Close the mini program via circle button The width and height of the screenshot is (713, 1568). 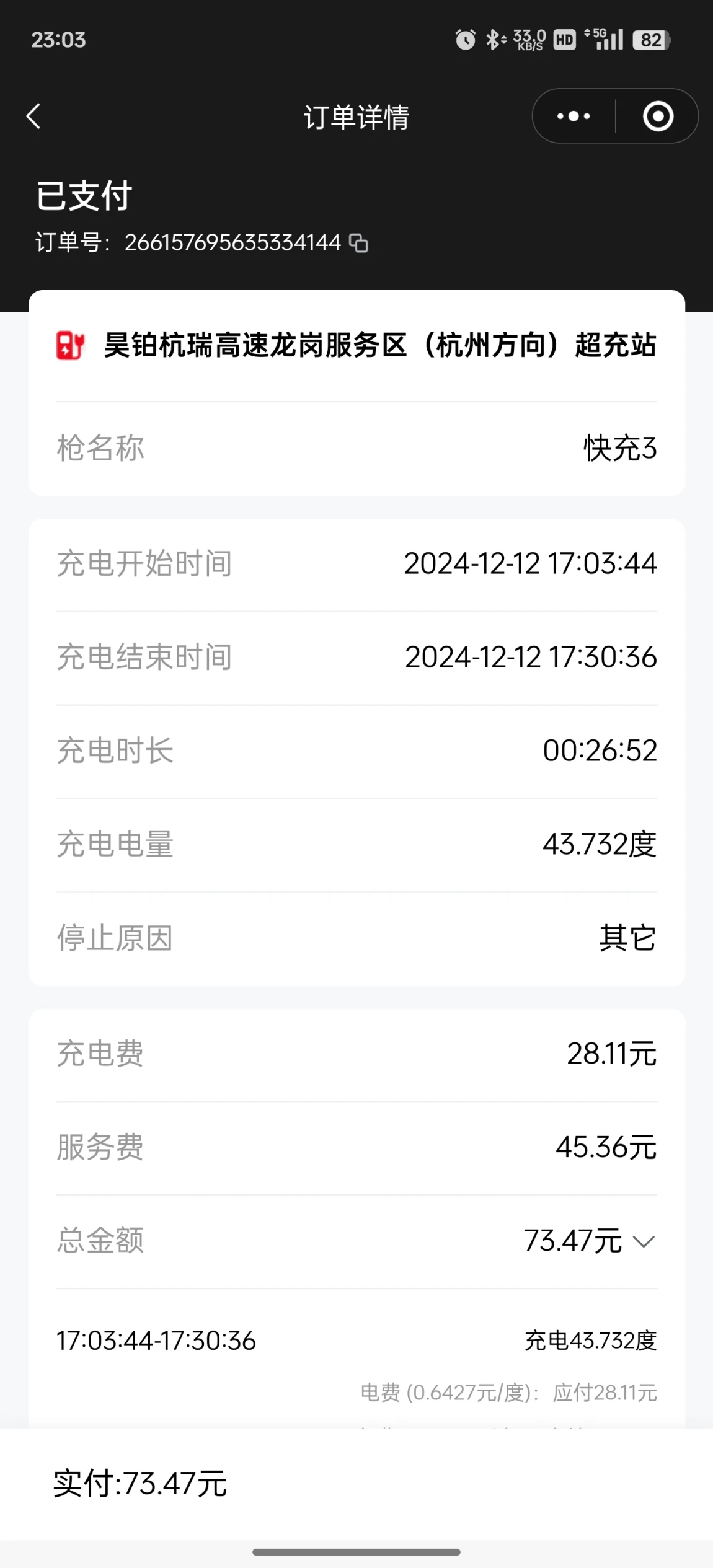658,116
